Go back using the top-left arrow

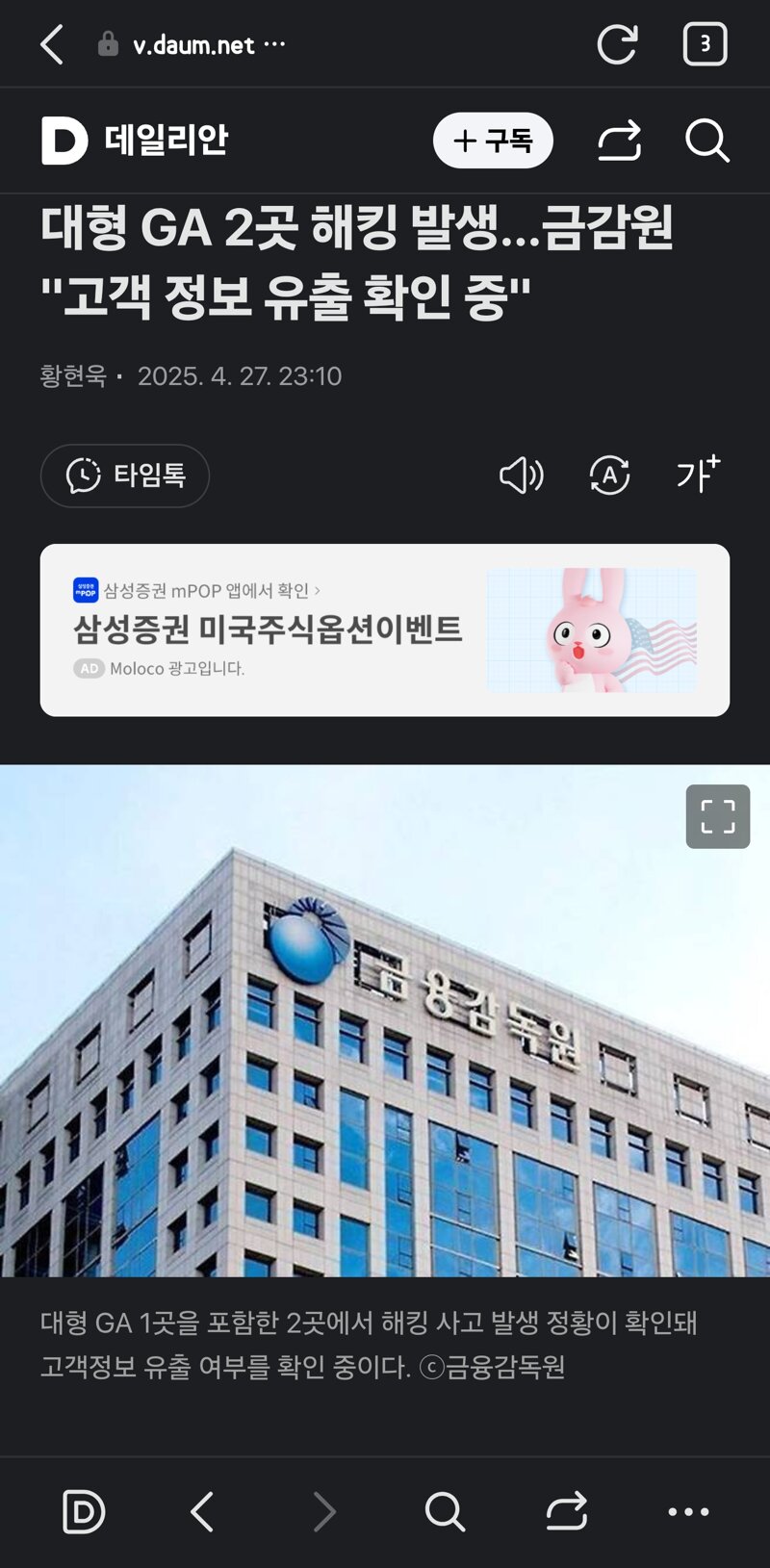52,44
